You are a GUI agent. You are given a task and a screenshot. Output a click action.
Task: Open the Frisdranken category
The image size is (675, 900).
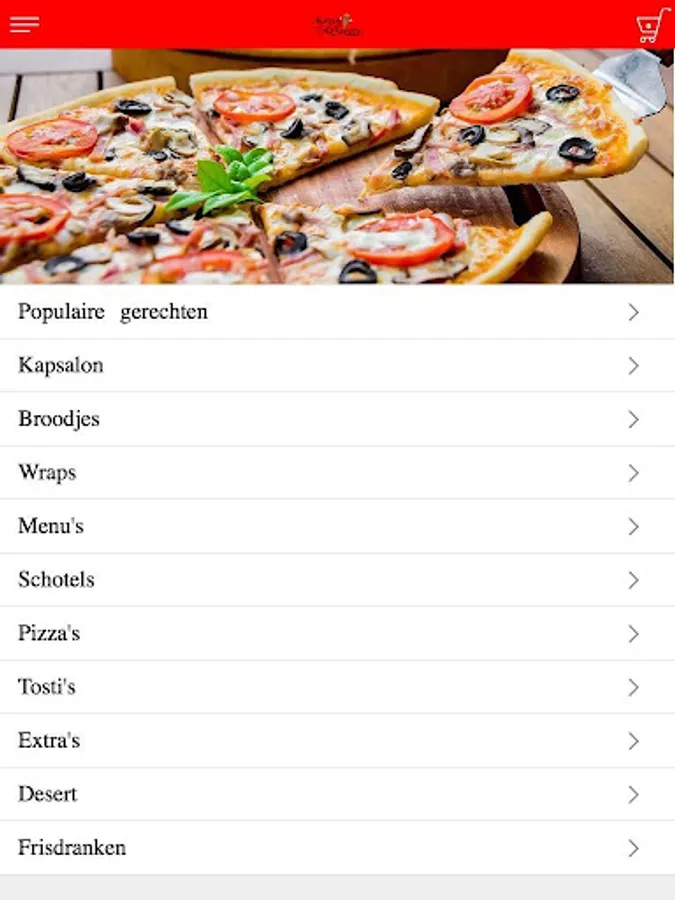(338, 848)
